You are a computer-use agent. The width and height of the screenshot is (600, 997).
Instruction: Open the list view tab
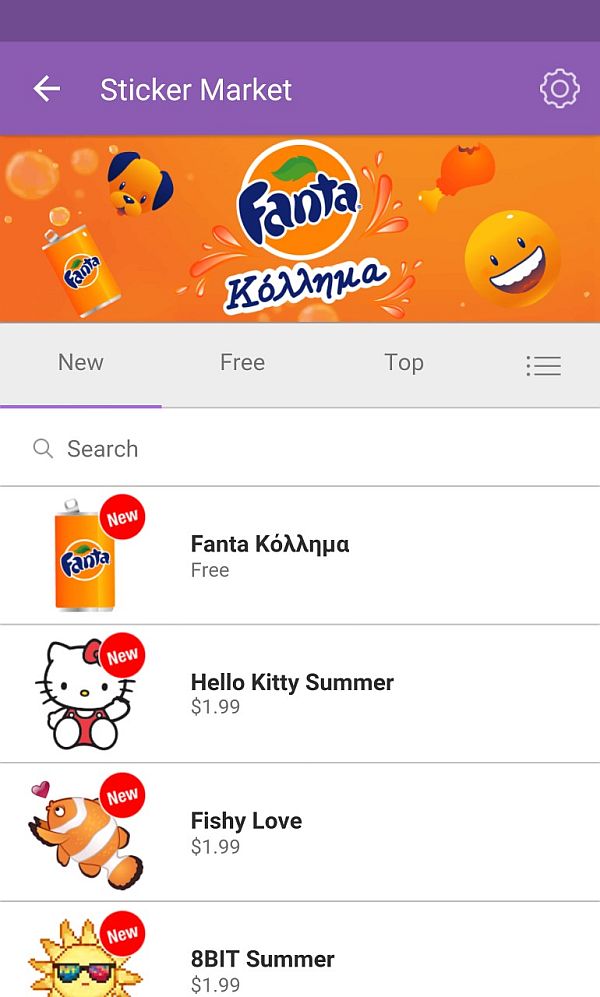pos(543,366)
